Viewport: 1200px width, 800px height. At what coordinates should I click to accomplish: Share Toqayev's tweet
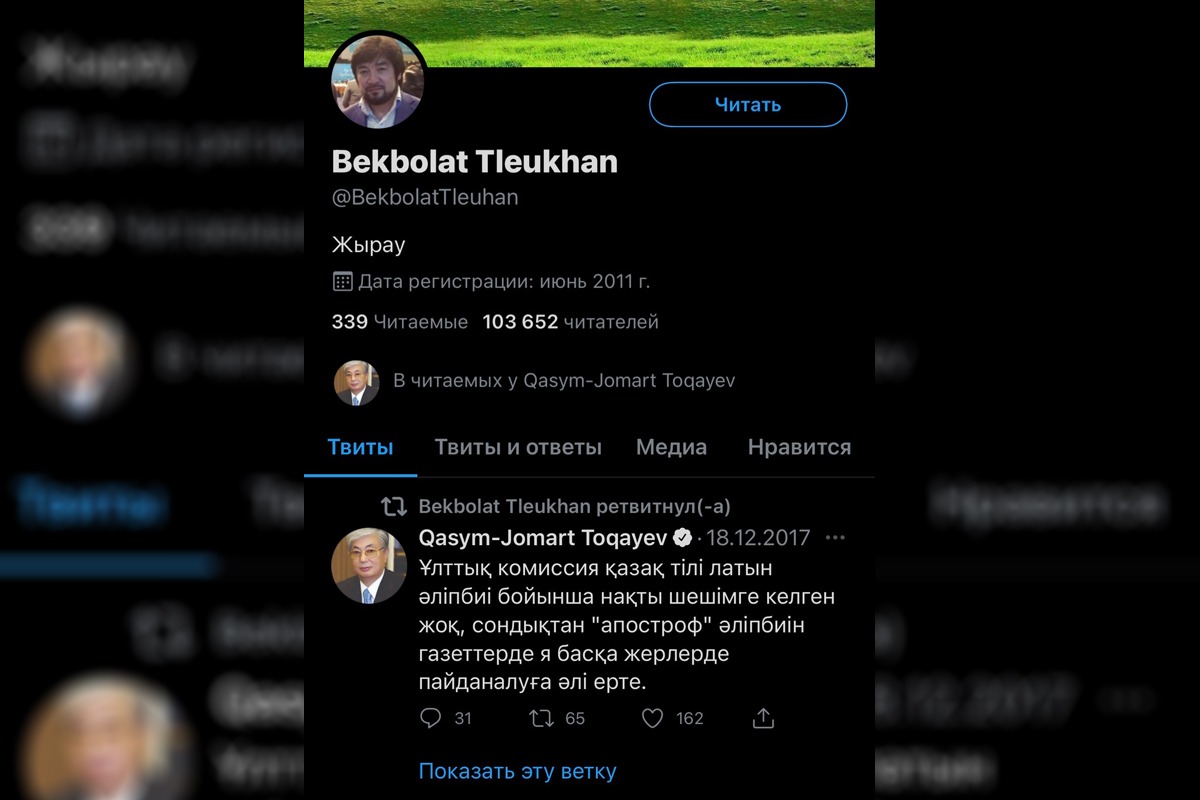[763, 718]
